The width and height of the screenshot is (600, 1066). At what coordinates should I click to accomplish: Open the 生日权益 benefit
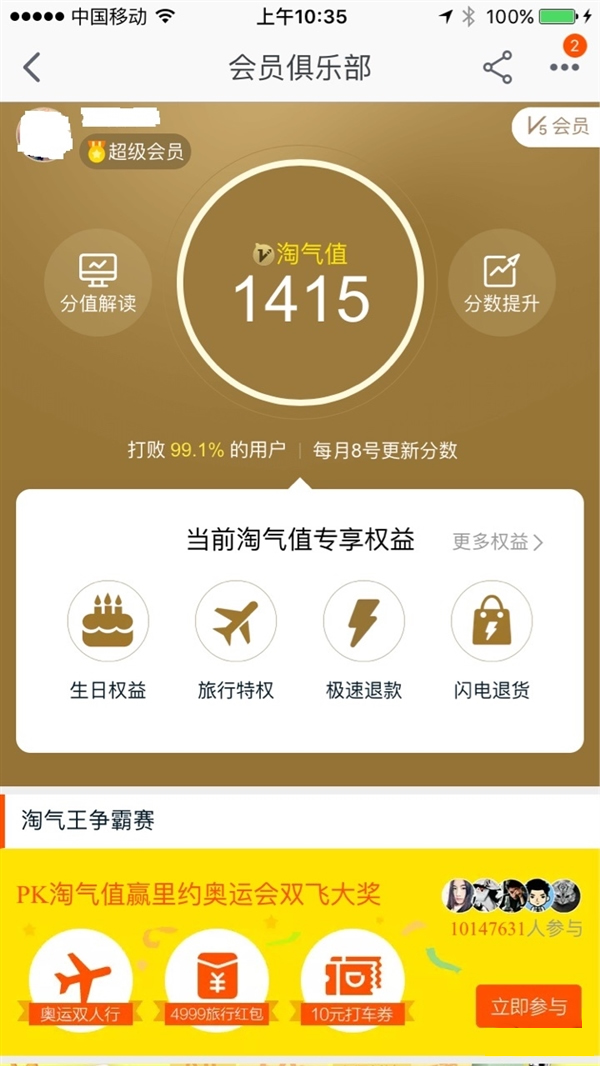[x=108, y=640]
